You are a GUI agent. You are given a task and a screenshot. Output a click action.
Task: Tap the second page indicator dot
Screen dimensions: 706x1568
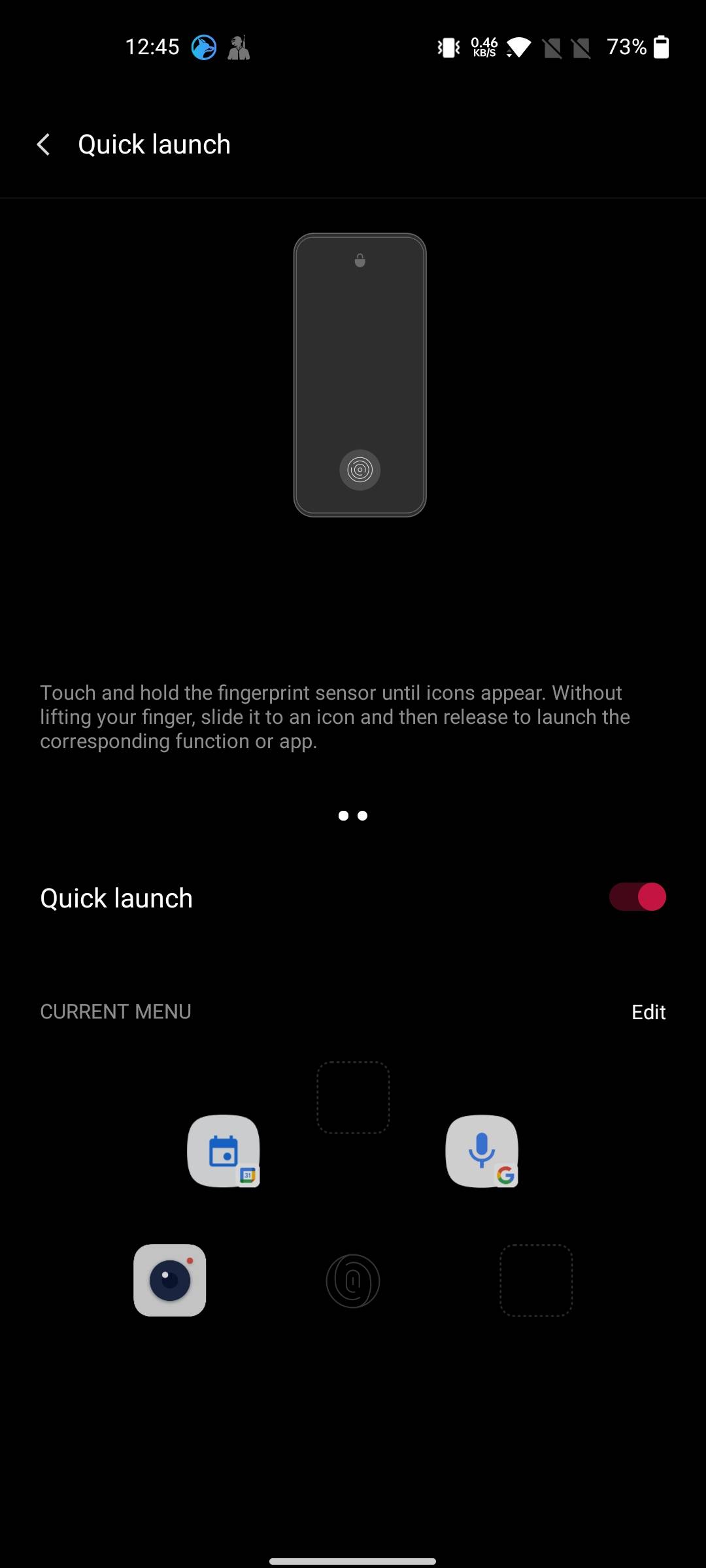point(364,815)
